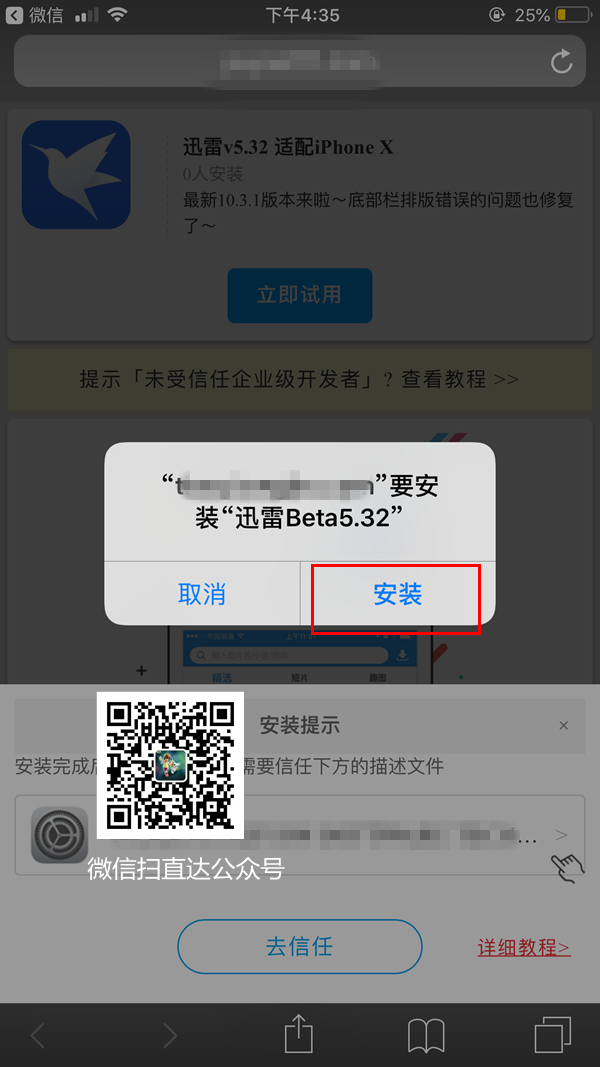Cancel the install dialog with 取消
This screenshot has height=1067, width=600.
[202, 595]
